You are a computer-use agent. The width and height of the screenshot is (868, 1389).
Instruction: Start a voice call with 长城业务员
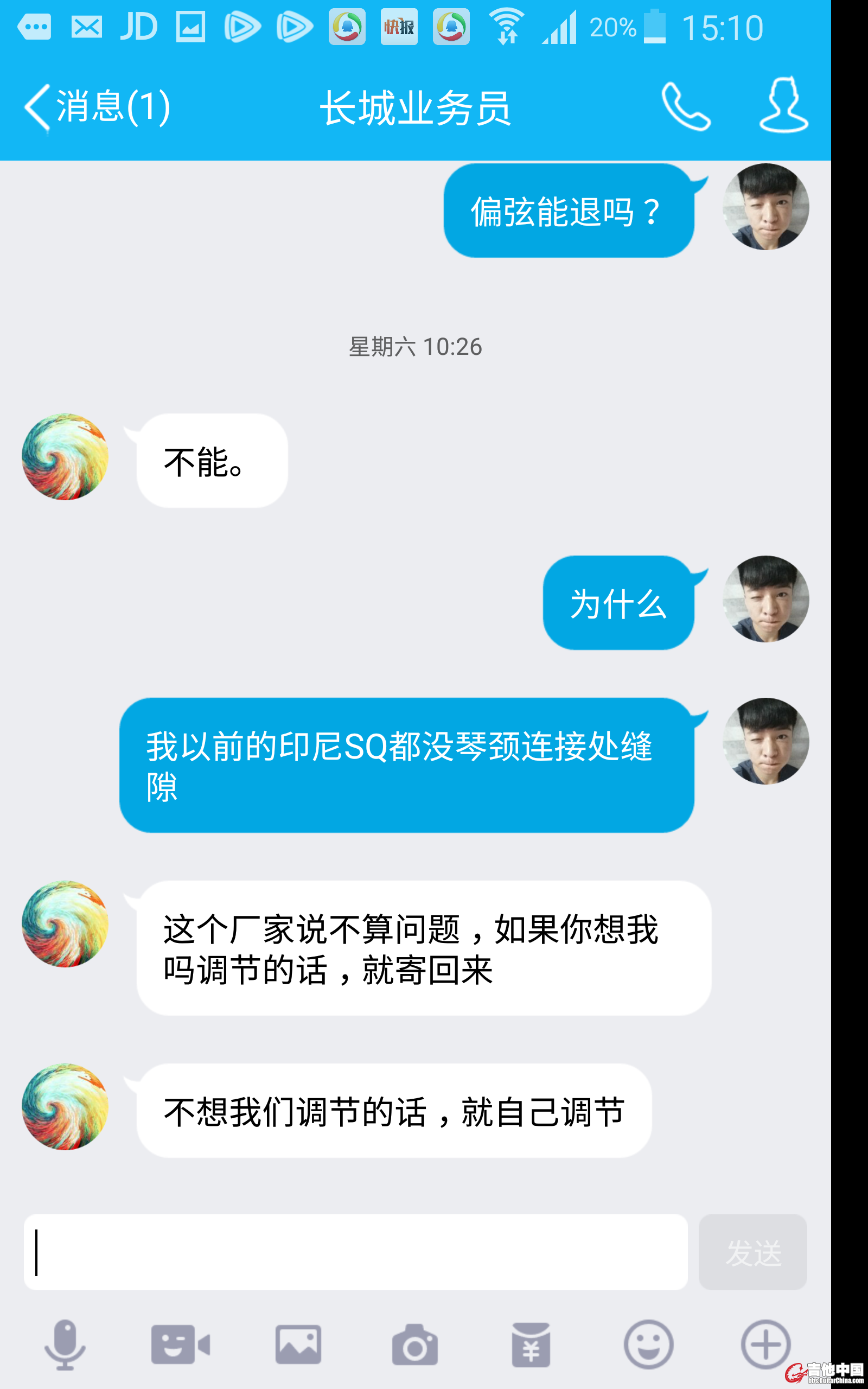[685, 107]
